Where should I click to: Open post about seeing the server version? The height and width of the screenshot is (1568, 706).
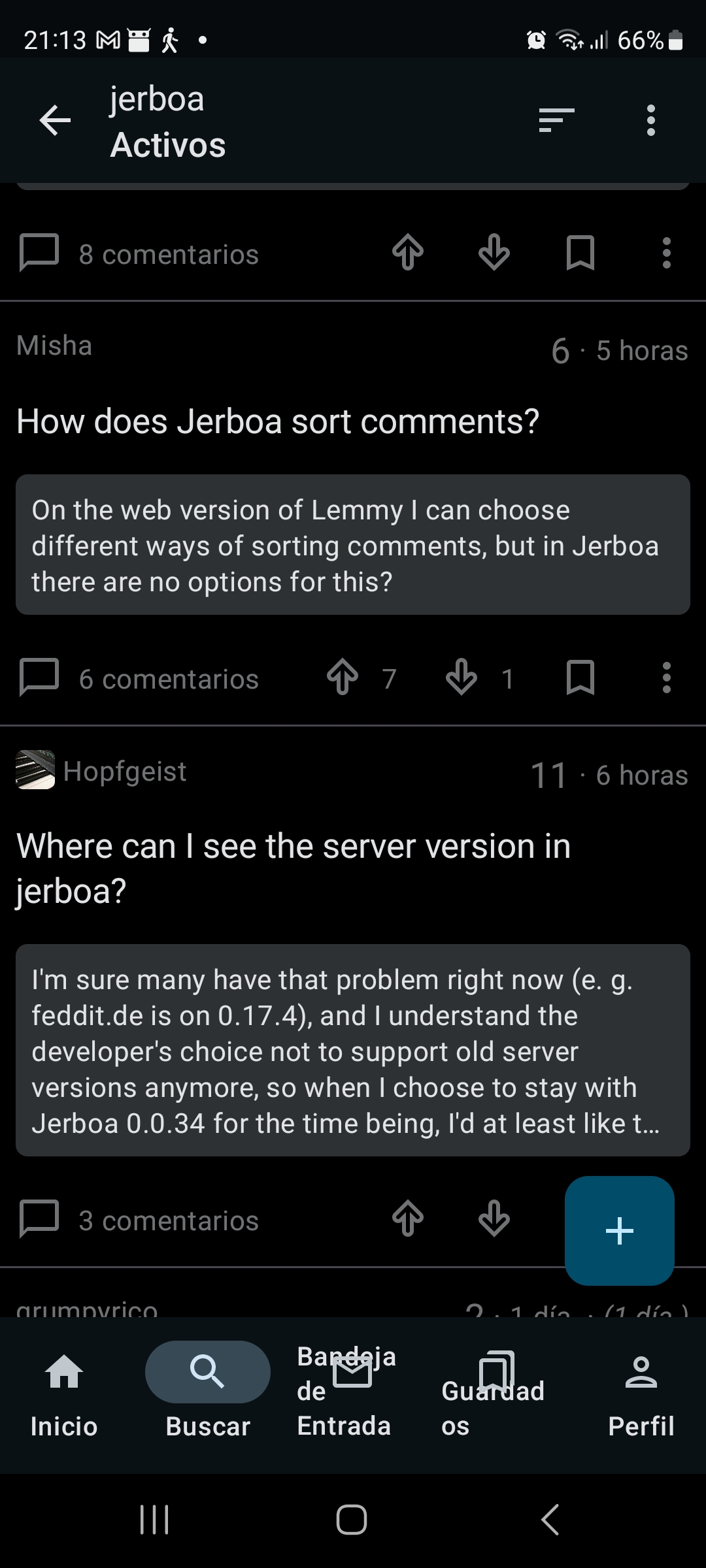pyautogui.click(x=293, y=868)
